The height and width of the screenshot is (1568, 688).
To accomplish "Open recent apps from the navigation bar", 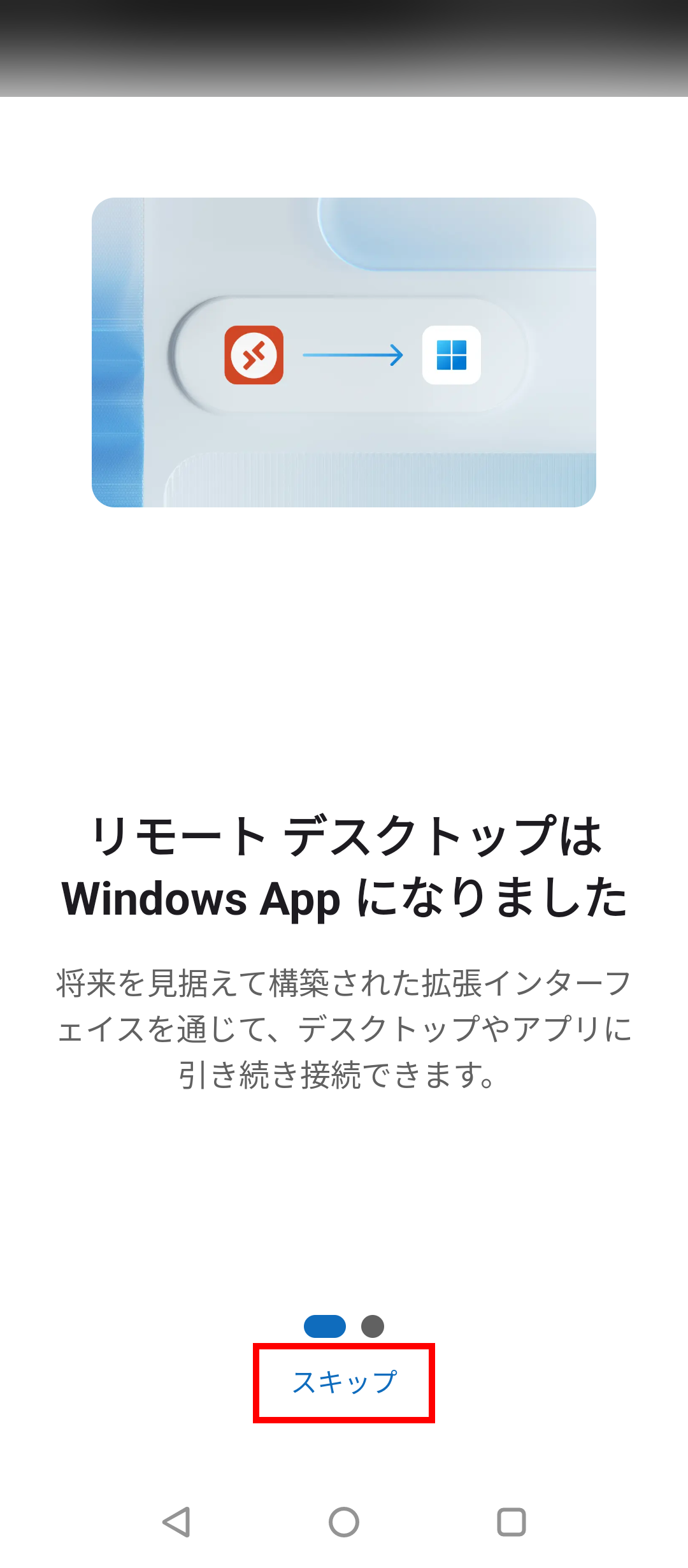I will coord(511,1522).
